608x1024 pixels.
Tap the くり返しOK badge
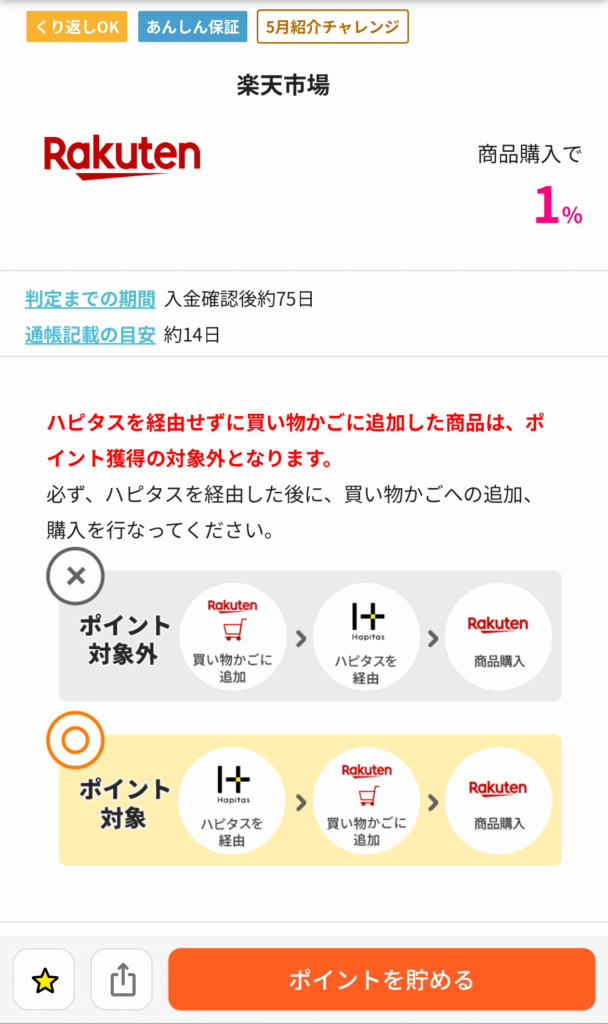[77, 27]
